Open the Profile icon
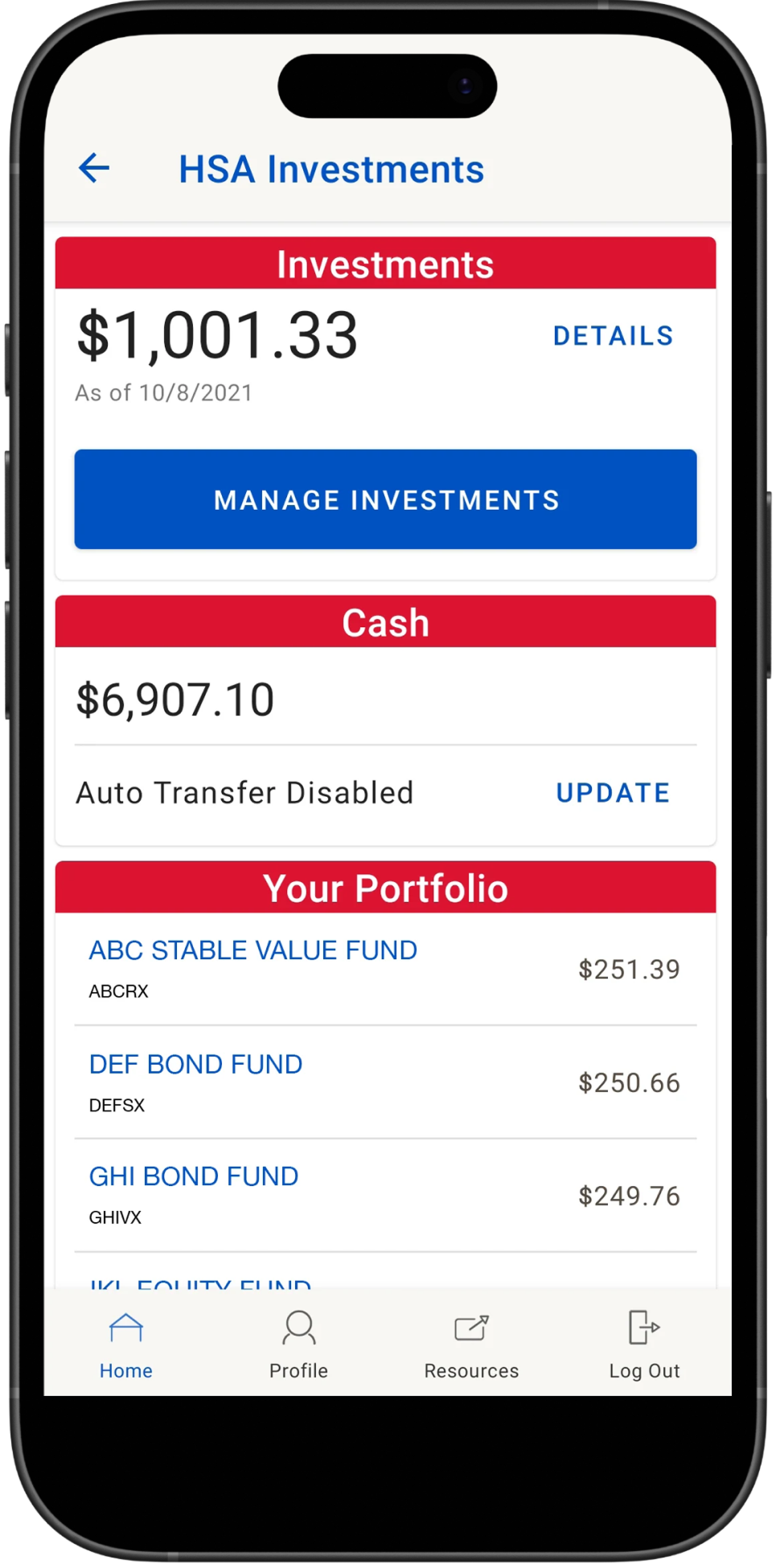780x1568 pixels. 298,1328
